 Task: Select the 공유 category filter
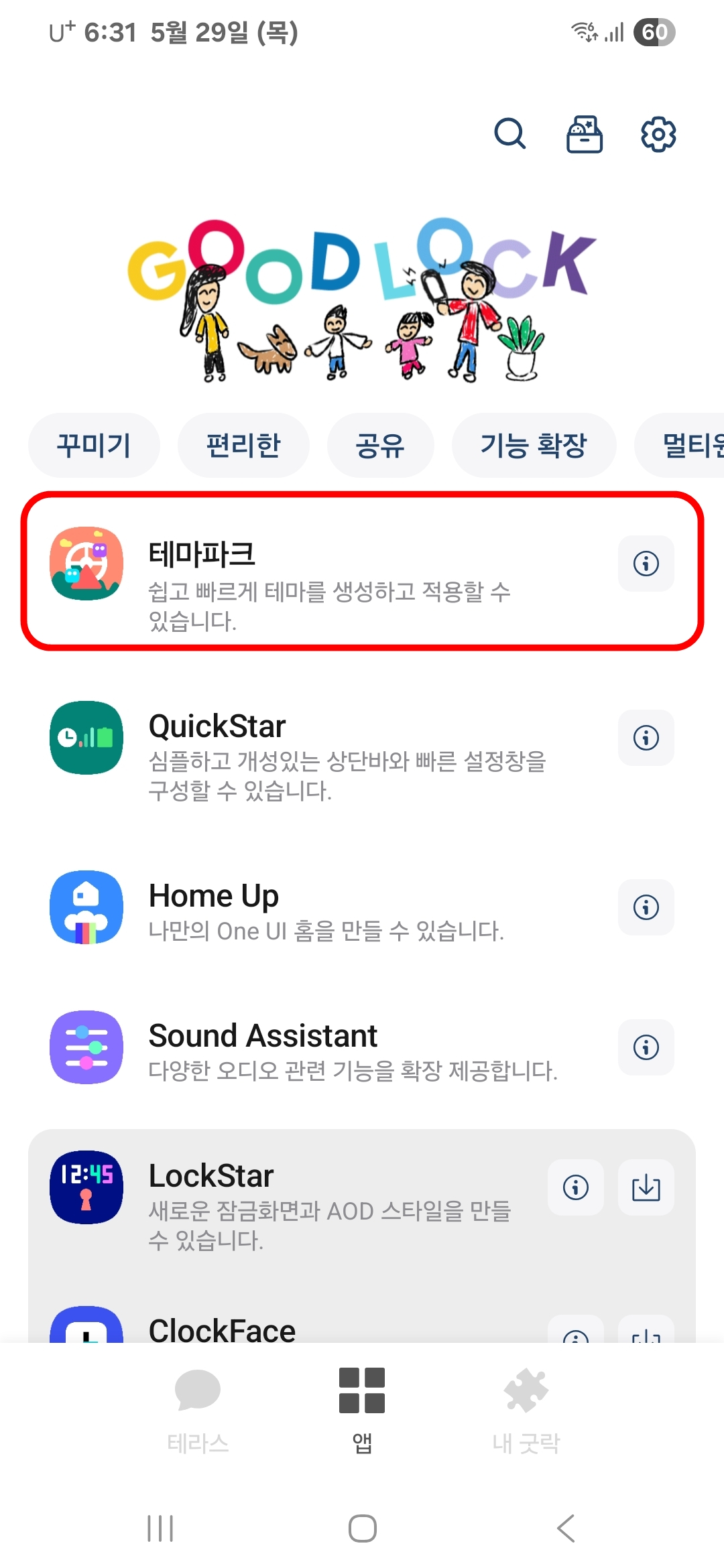[x=381, y=445]
